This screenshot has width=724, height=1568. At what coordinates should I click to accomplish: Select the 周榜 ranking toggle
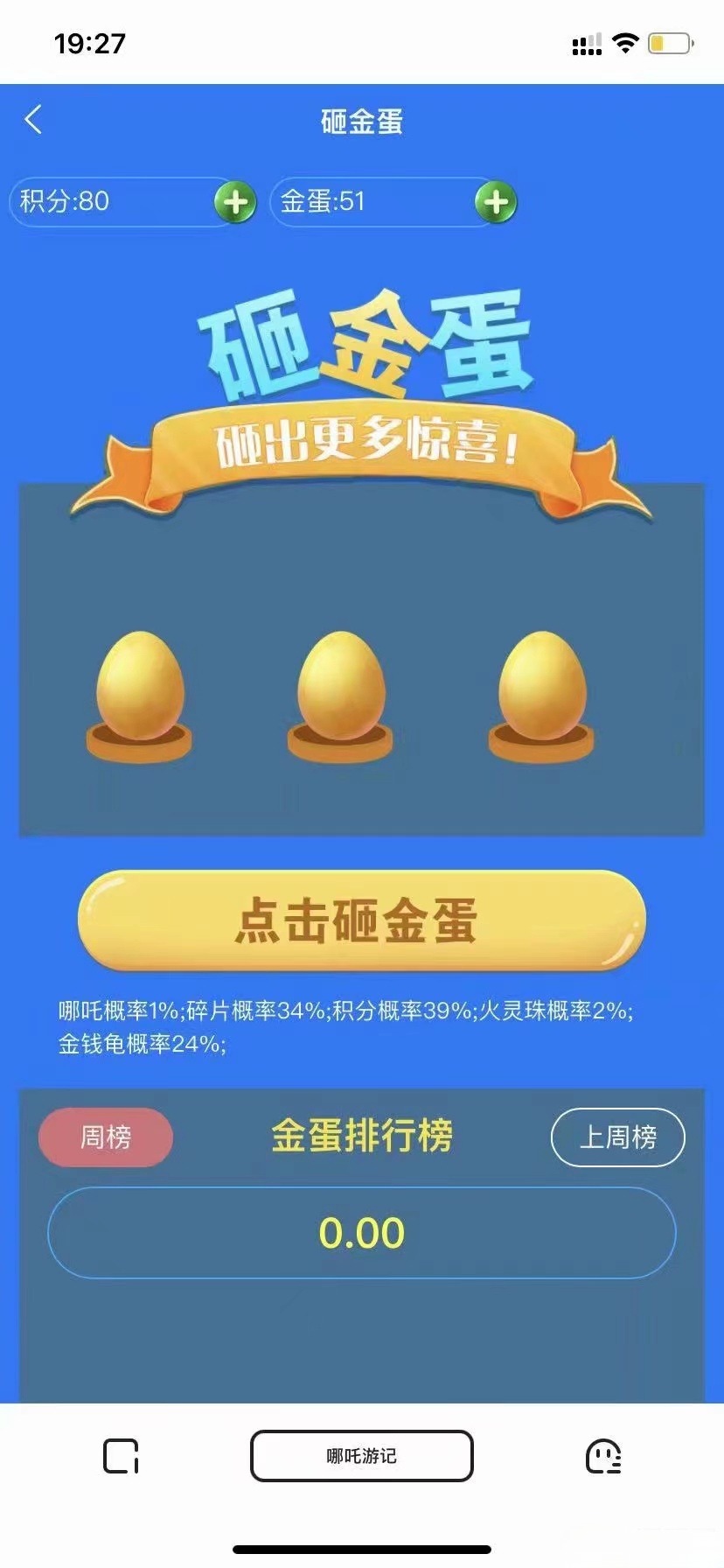pos(105,1137)
